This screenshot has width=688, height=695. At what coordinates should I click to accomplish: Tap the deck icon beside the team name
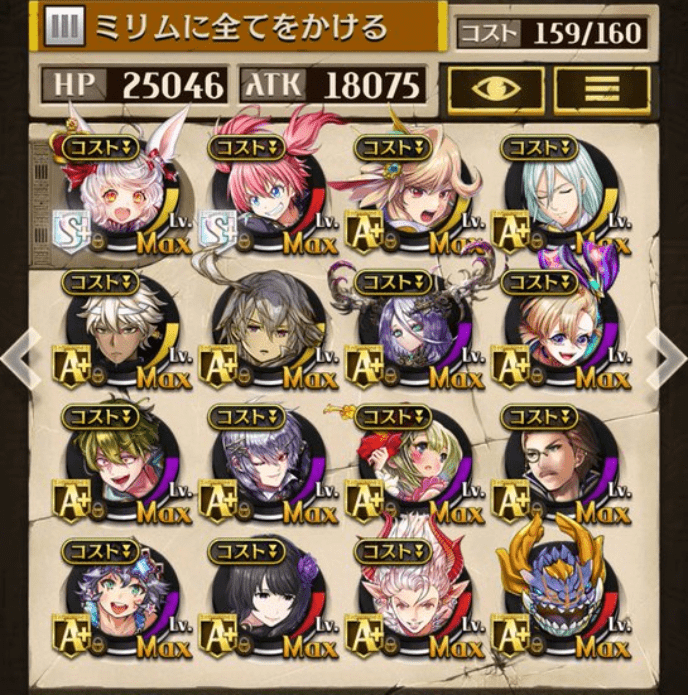65,29
